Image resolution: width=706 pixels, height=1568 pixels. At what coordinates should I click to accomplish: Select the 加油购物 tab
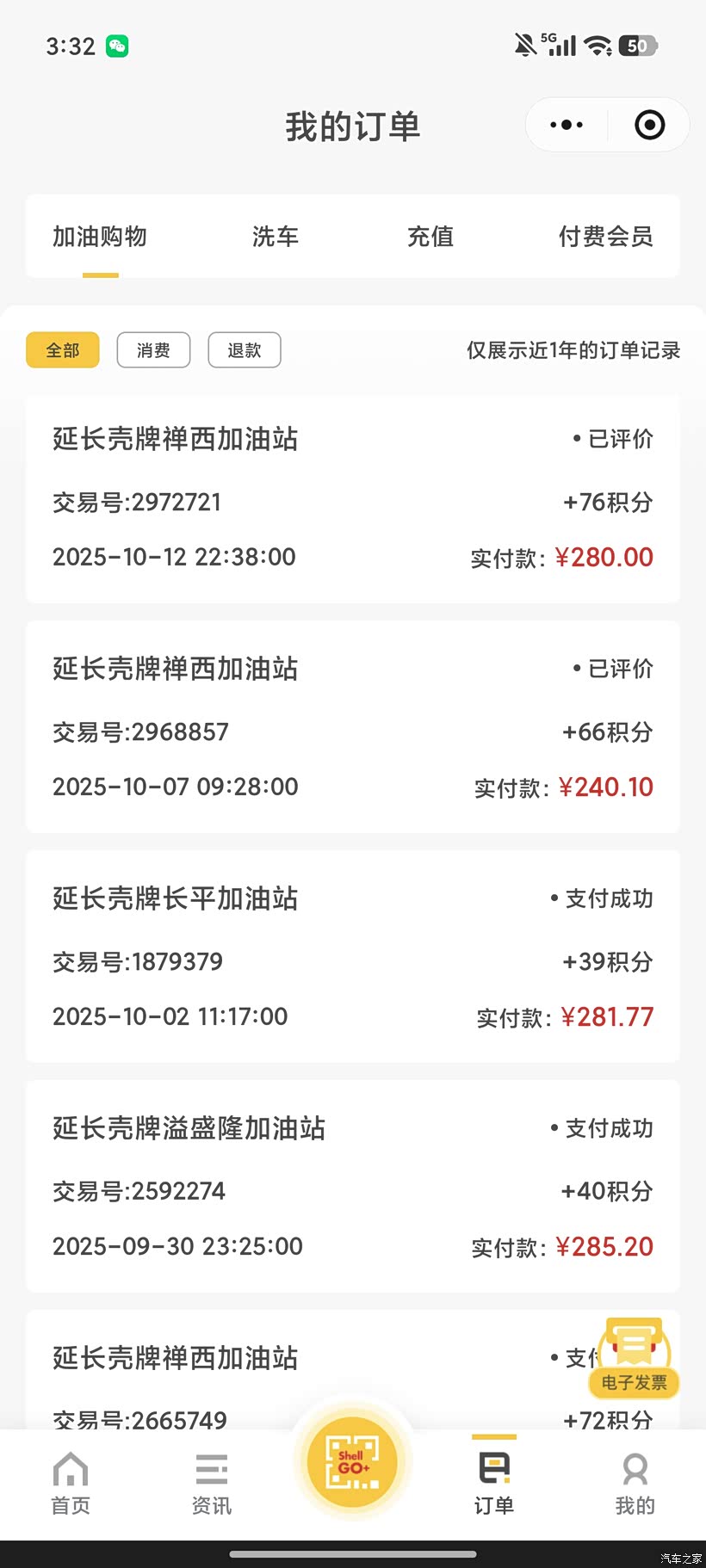(x=100, y=237)
